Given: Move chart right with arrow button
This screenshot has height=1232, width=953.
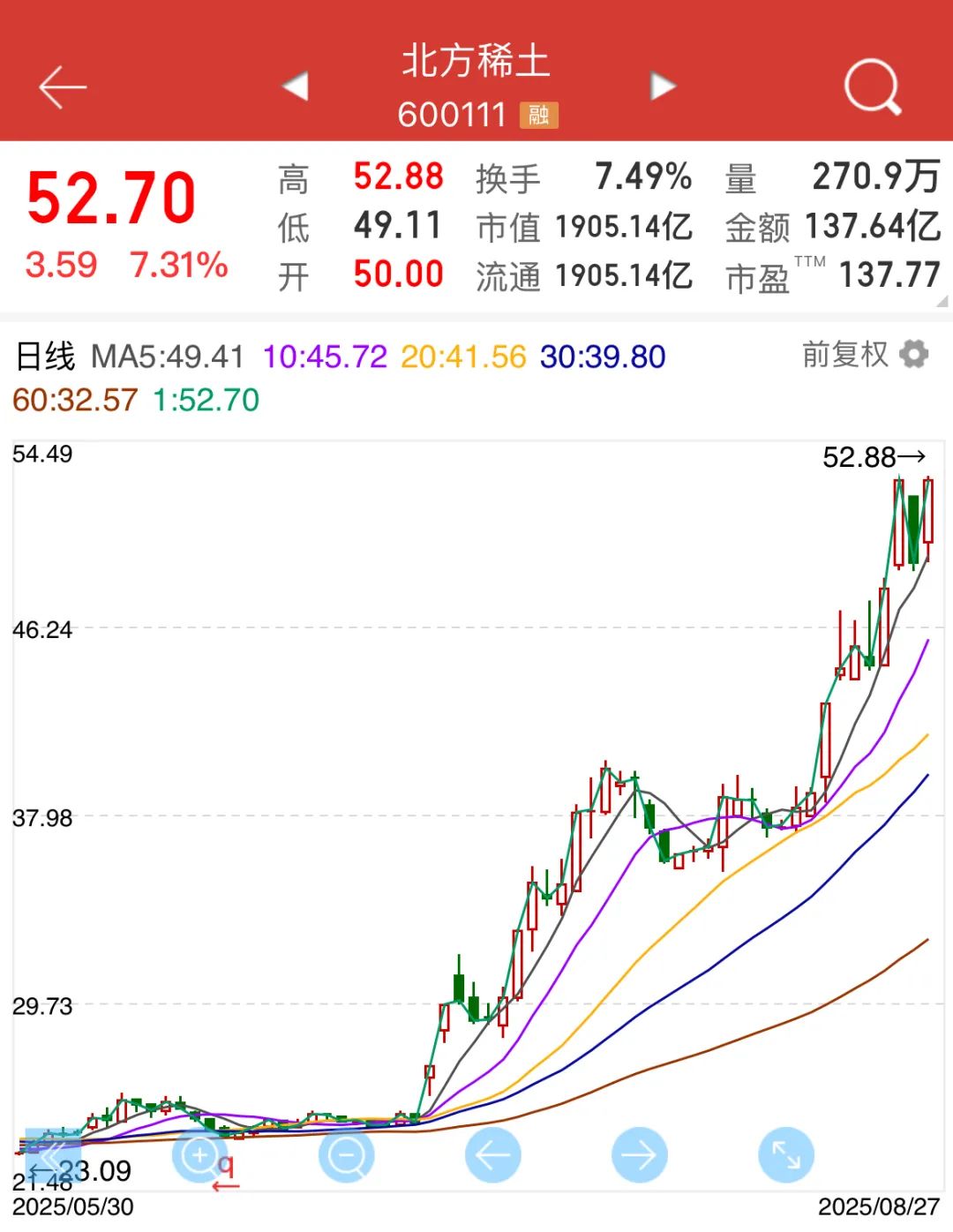Looking at the screenshot, I should 639,1154.
